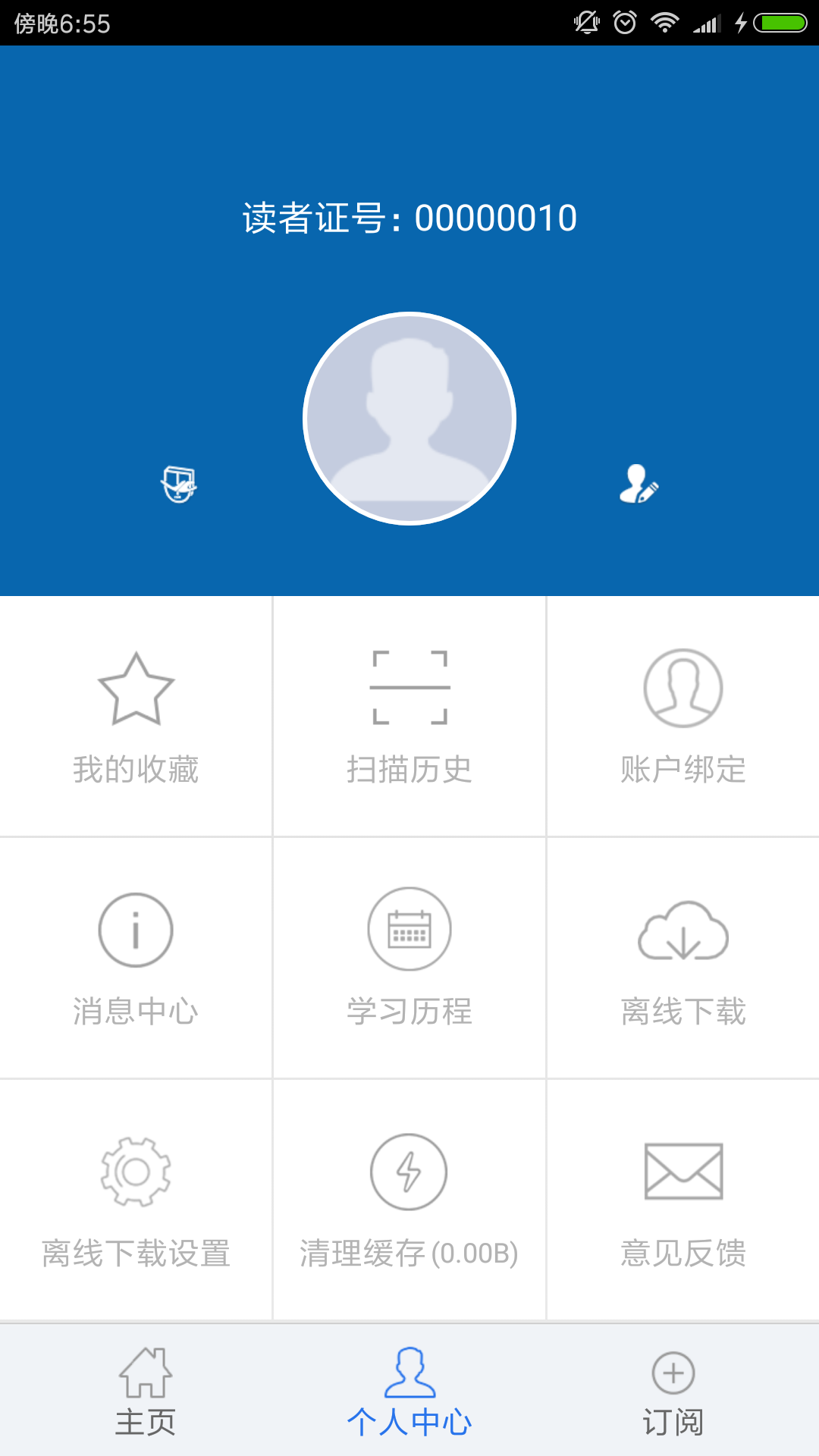Tap the user avatar photo
This screenshot has height=1456, width=819.
(409, 419)
